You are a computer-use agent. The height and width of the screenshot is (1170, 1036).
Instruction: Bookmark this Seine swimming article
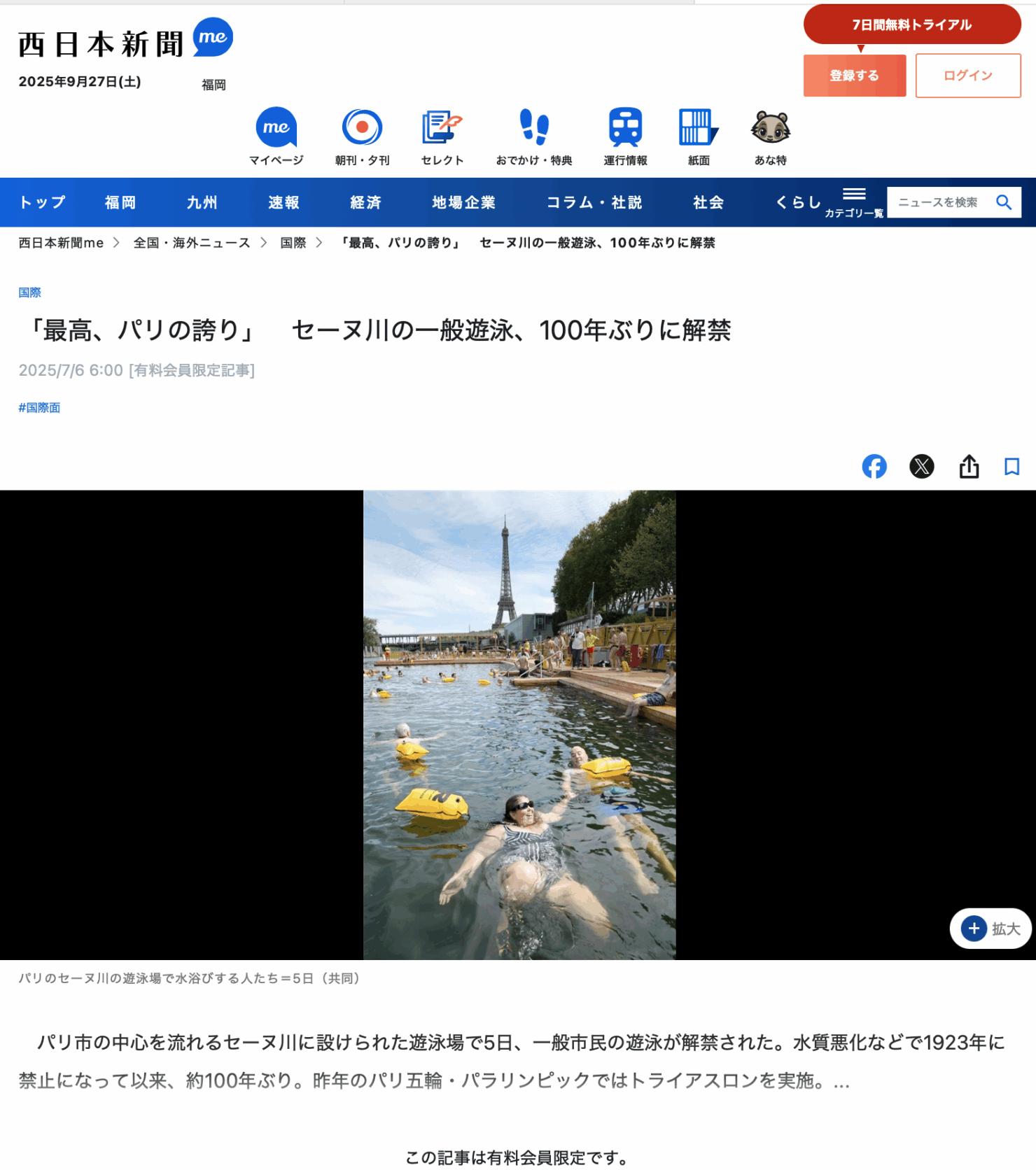1011,466
